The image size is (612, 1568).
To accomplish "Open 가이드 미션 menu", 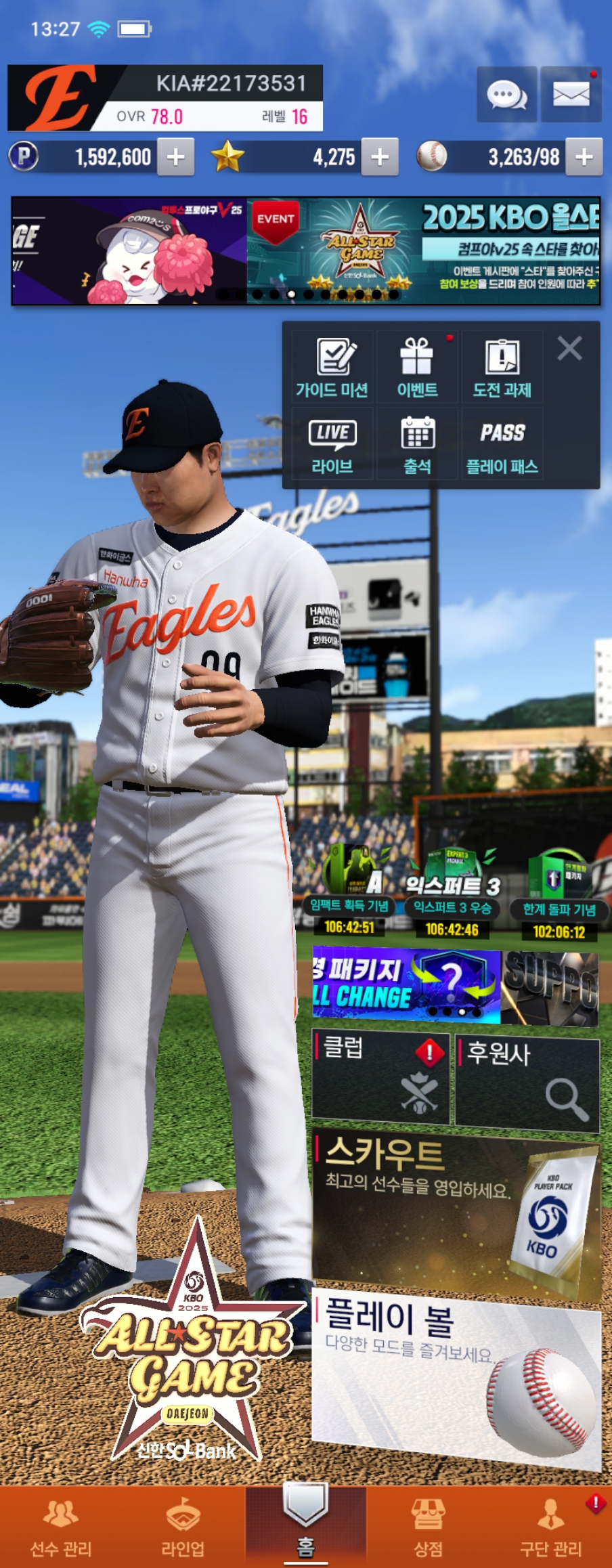I will tap(332, 368).
